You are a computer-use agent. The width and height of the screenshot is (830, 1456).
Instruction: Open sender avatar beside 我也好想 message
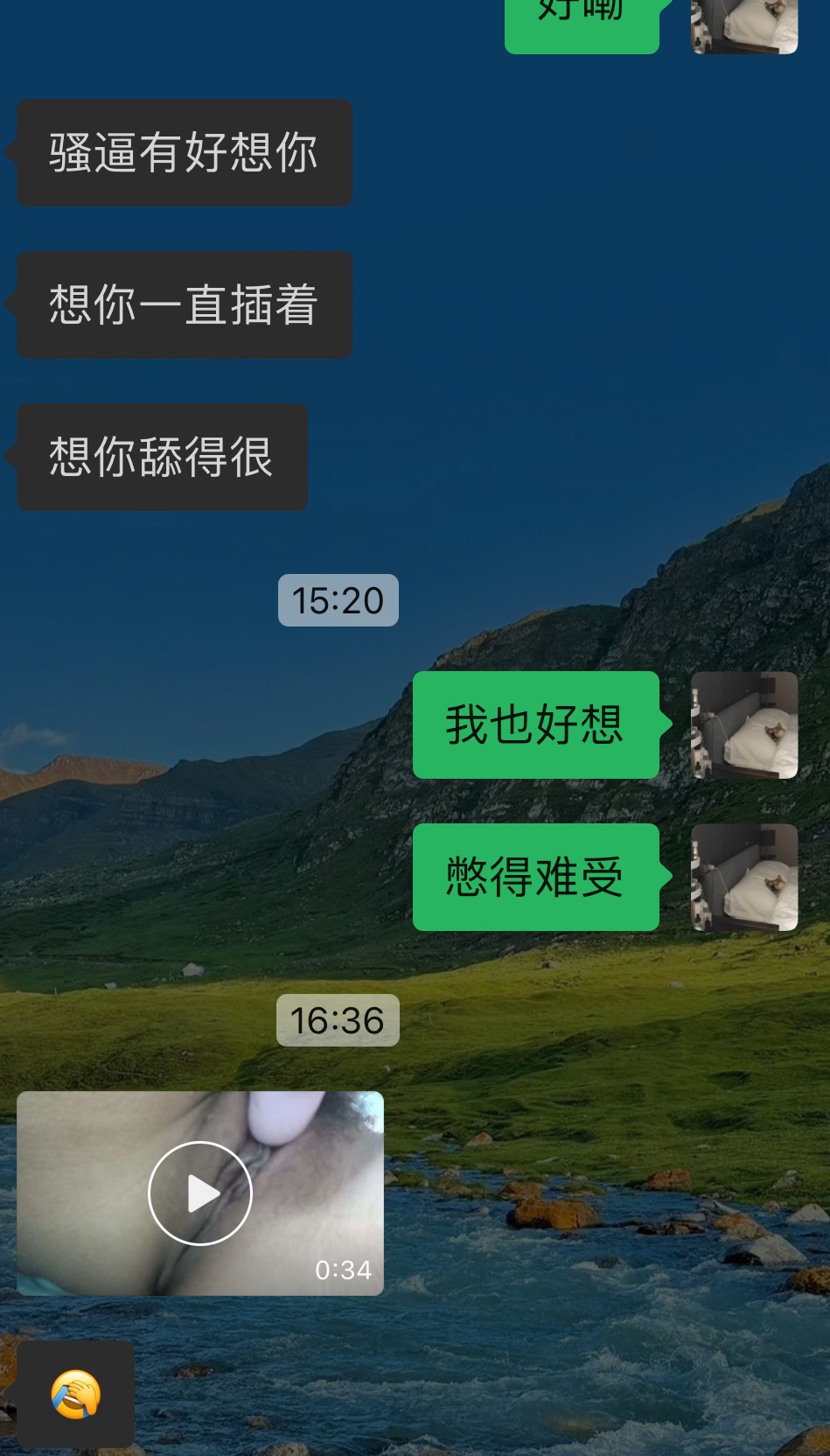(x=744, y=725)
